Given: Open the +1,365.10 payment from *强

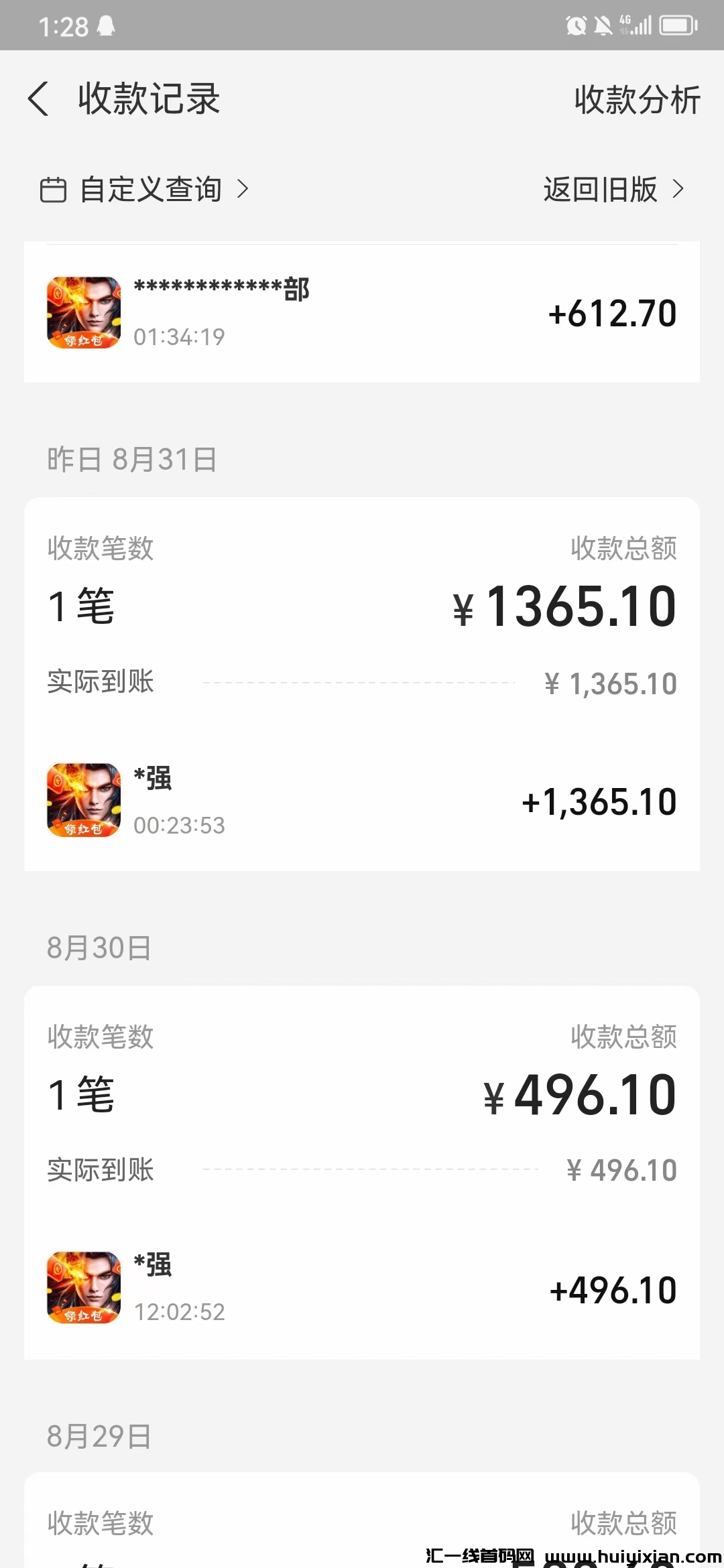Looking at the screenshot, I should tap(362, 801).
